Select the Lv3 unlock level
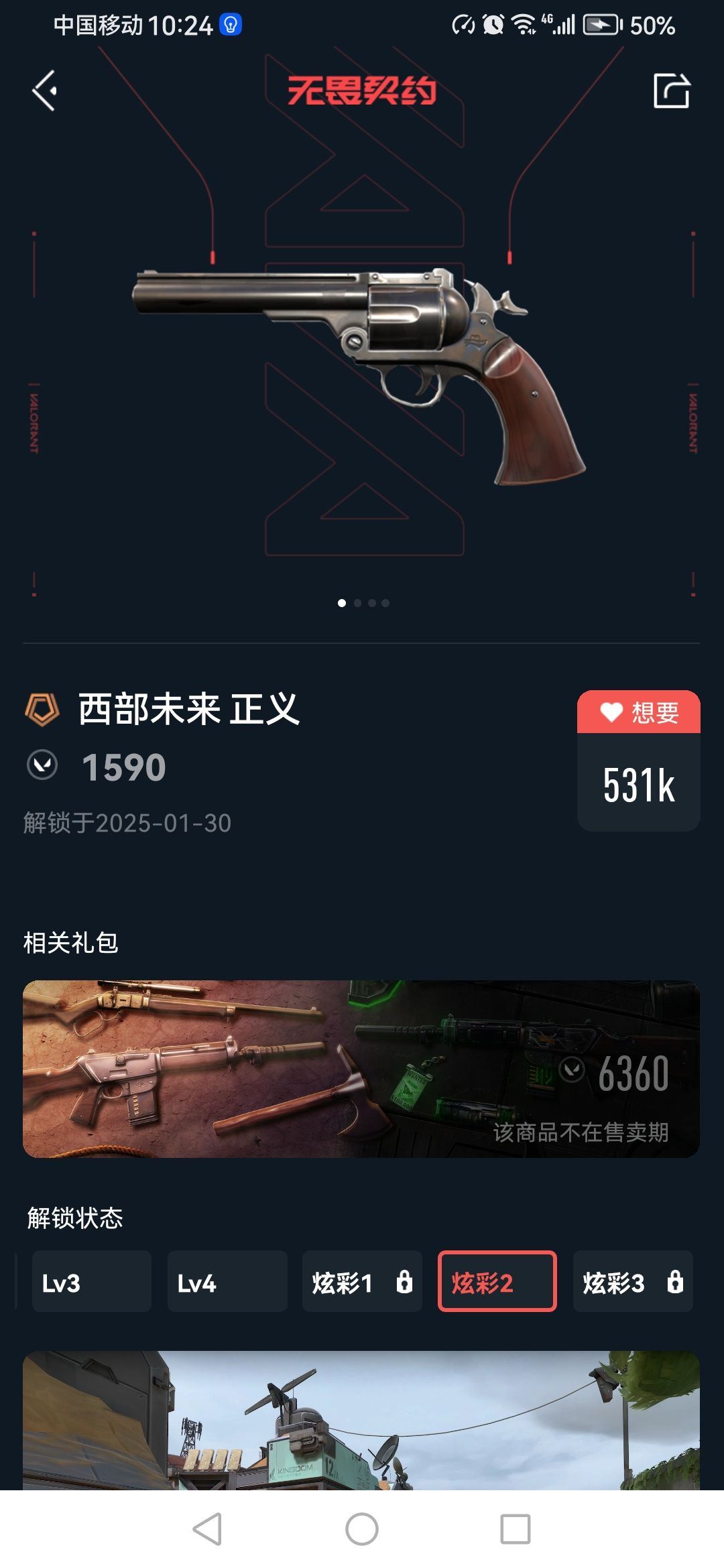 click(x=92, y=1281)
